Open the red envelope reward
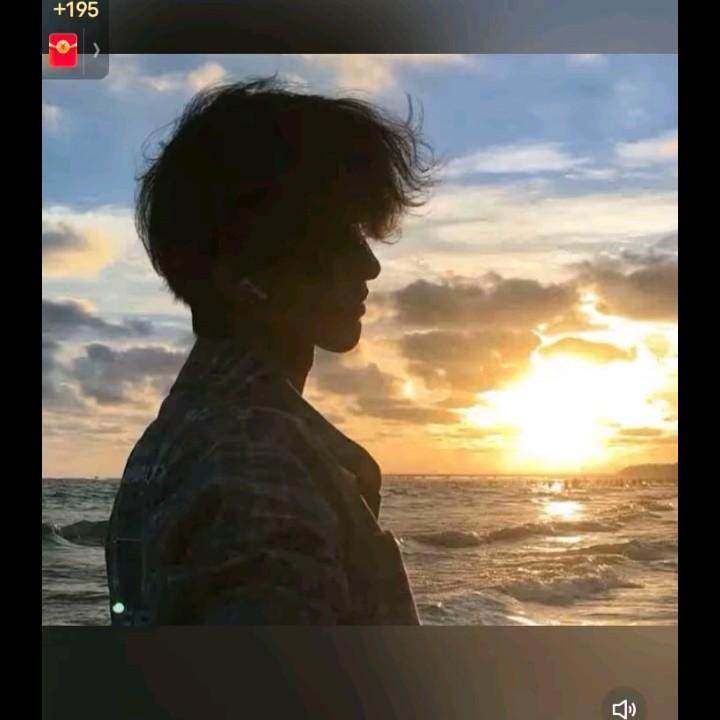 tap(63, 49)
